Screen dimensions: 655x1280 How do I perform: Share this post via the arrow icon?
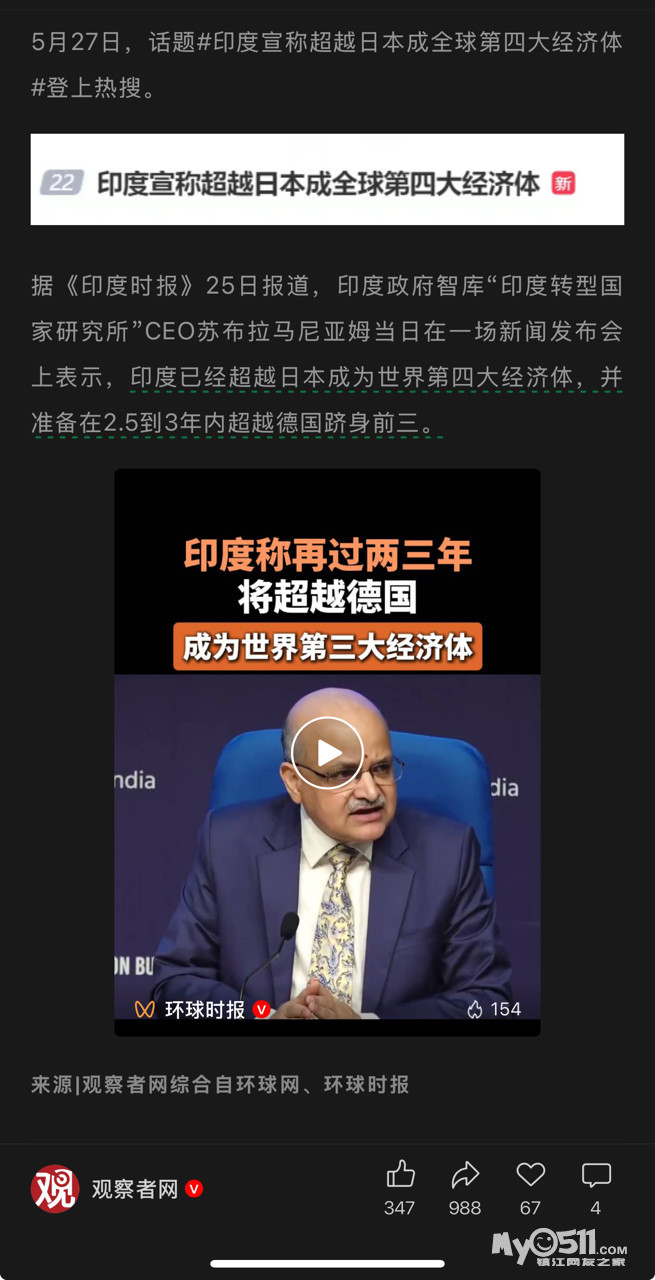[465, 1175]
